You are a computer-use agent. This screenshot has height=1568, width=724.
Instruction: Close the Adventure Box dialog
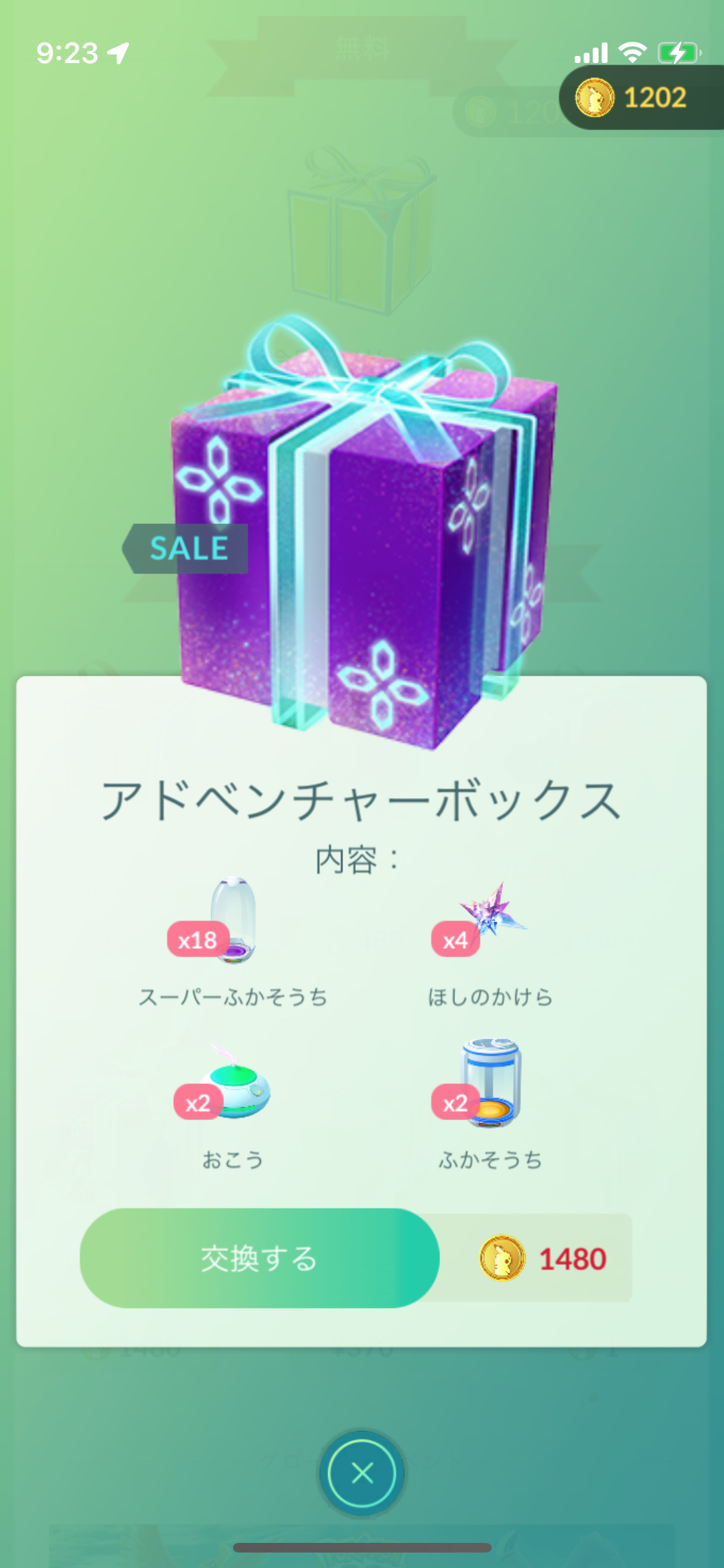pyautogui.click(x=362, y=1473)
